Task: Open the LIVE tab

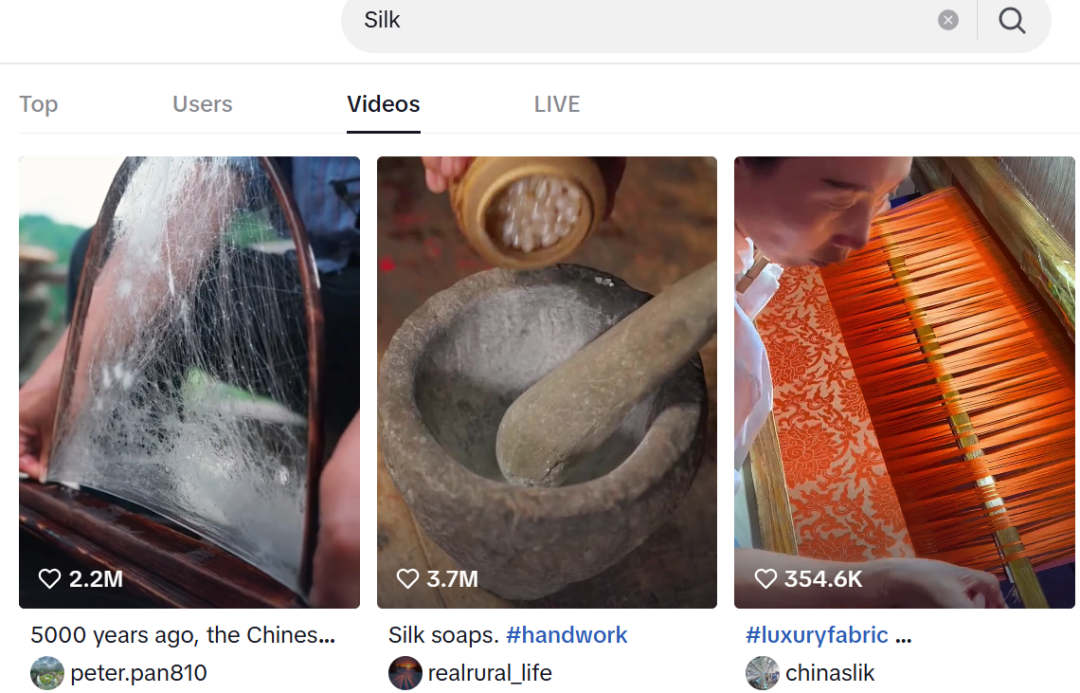Action: tap(557, 104)
